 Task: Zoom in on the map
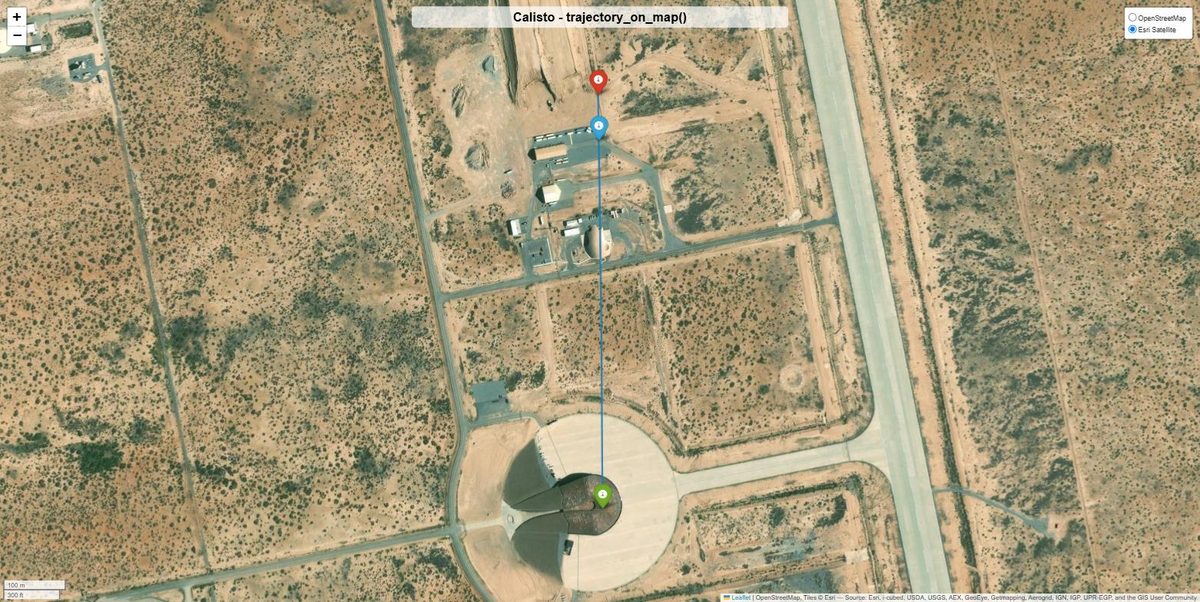tap(17, 17)
